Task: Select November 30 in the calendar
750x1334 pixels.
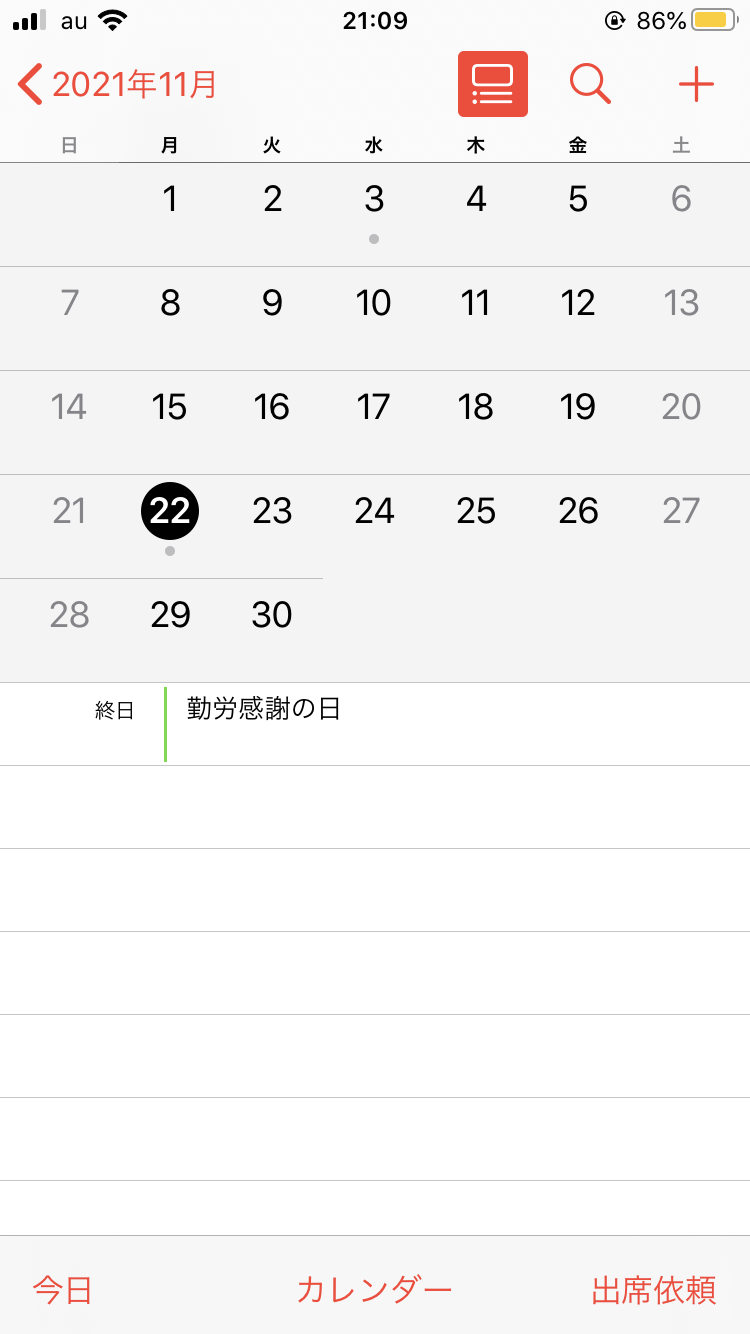Action: [x=272, y=615]
